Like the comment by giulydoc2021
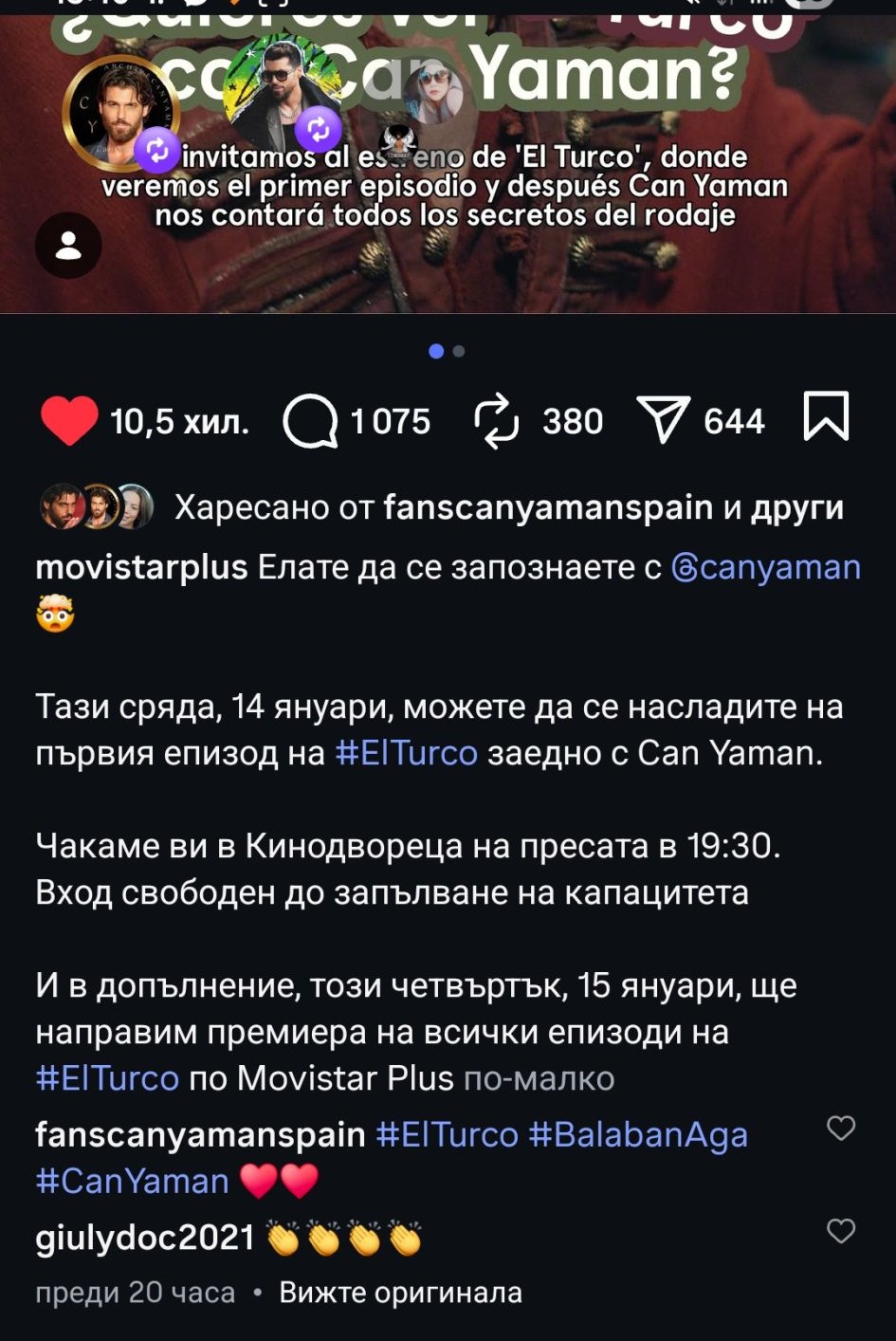The image size is (896, 1341). (x=841, y=1231)
